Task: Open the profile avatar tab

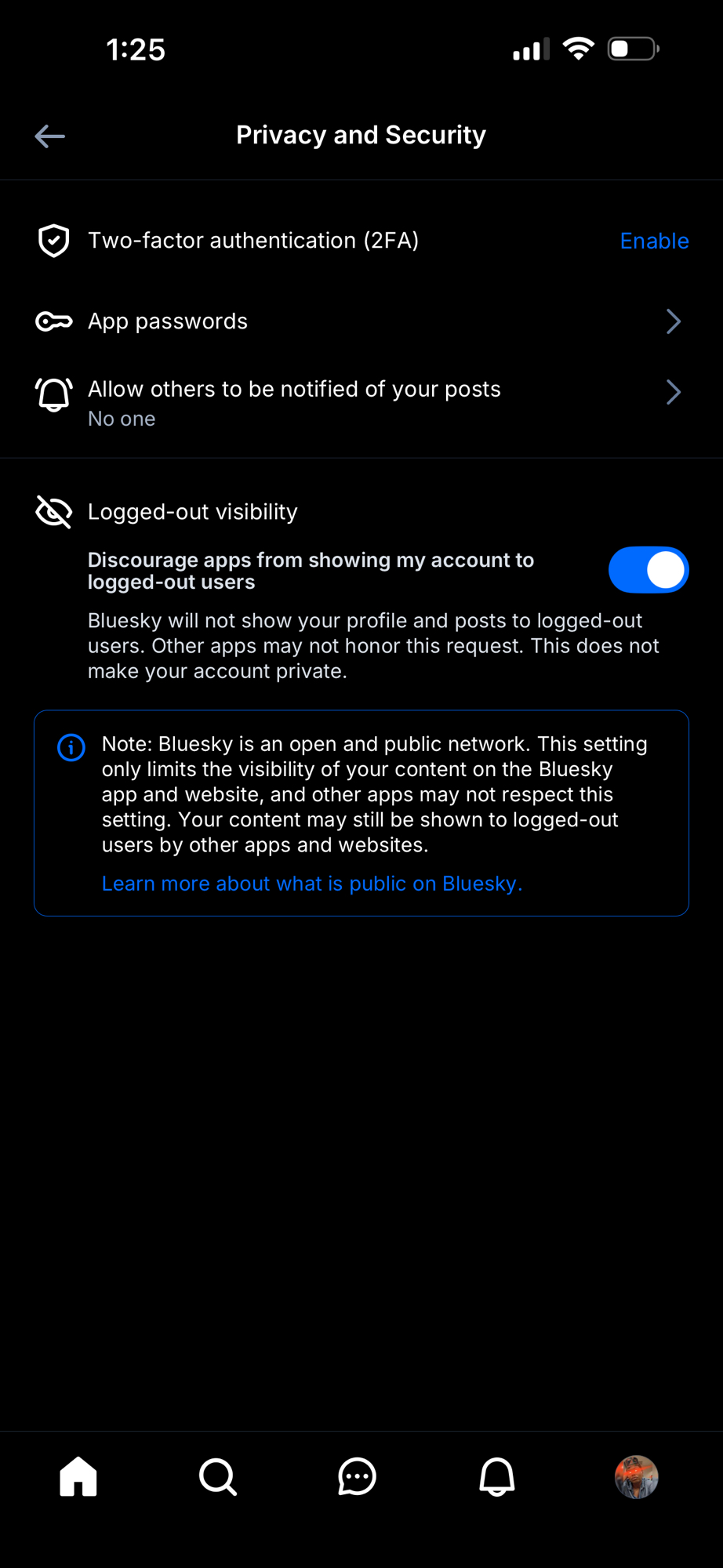Action: pos(636,1477)
